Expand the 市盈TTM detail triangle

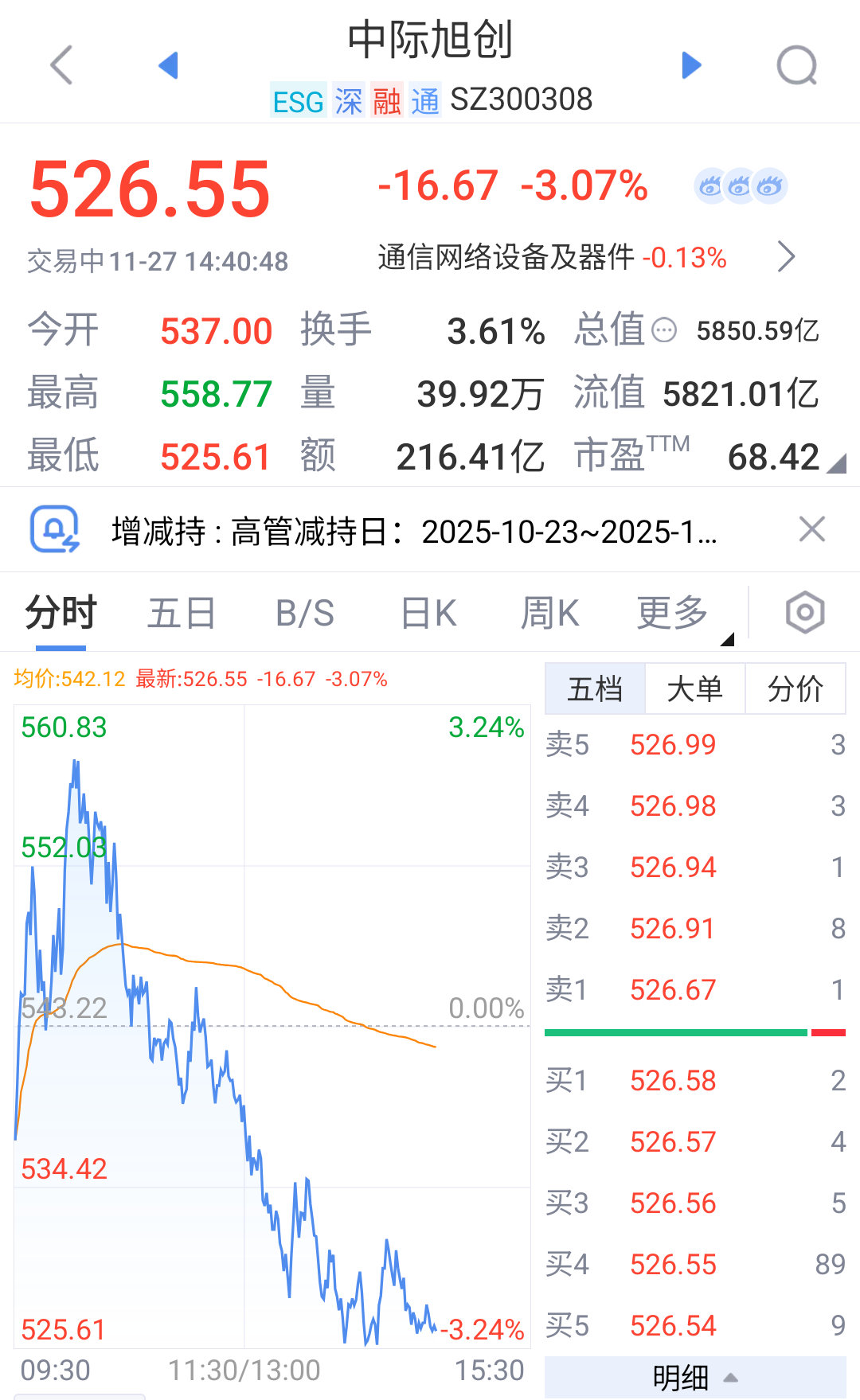pos(836,466)
